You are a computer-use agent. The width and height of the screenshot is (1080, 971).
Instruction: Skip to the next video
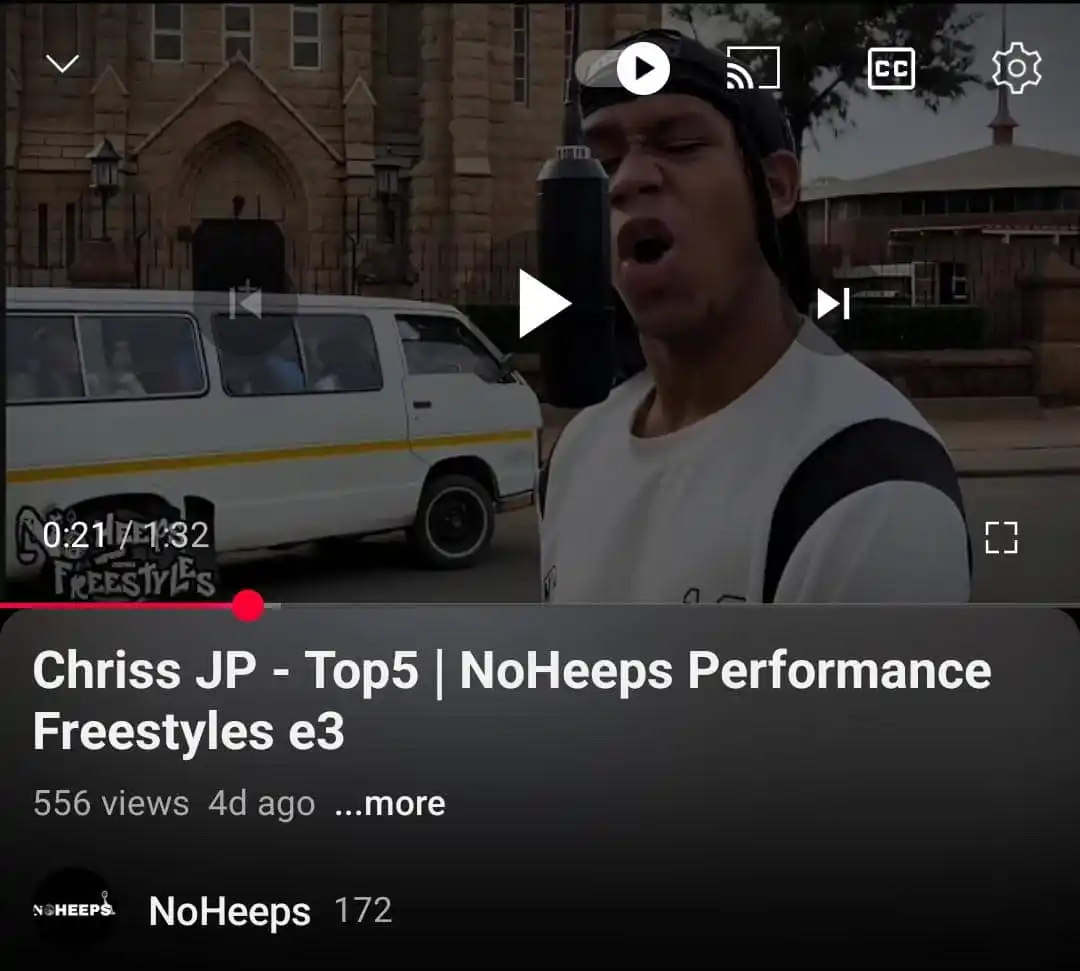coord(833,304)
